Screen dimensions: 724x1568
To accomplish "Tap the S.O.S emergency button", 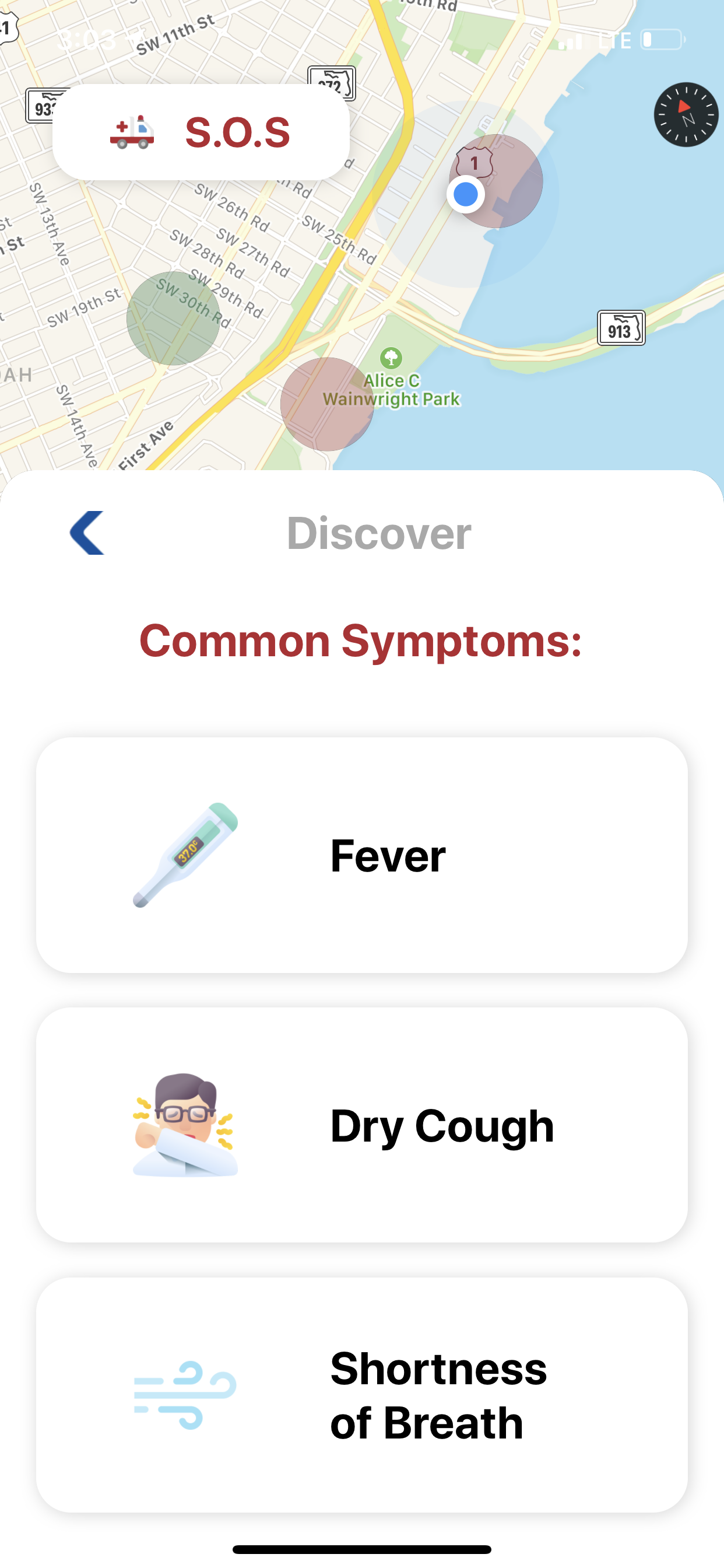I will pyautogui.click(x=201, y=132).
